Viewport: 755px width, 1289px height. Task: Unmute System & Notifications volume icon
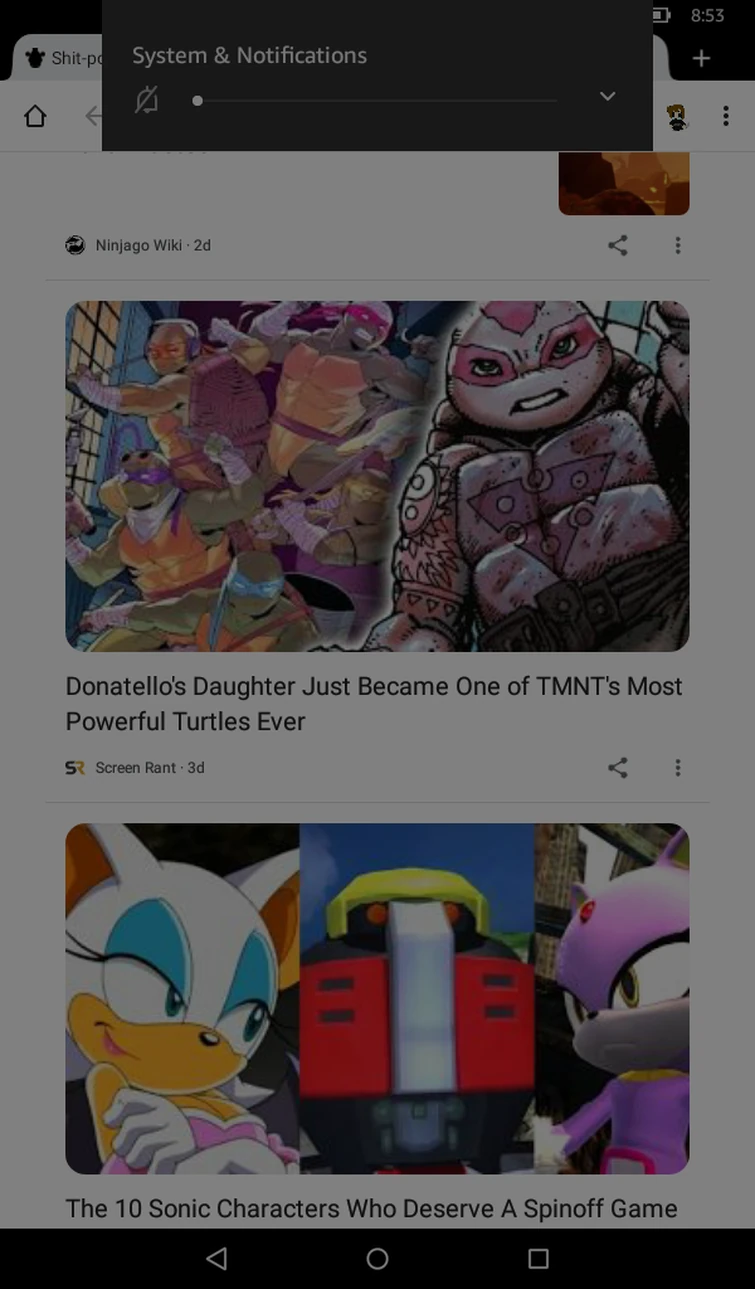click(147, 100)
